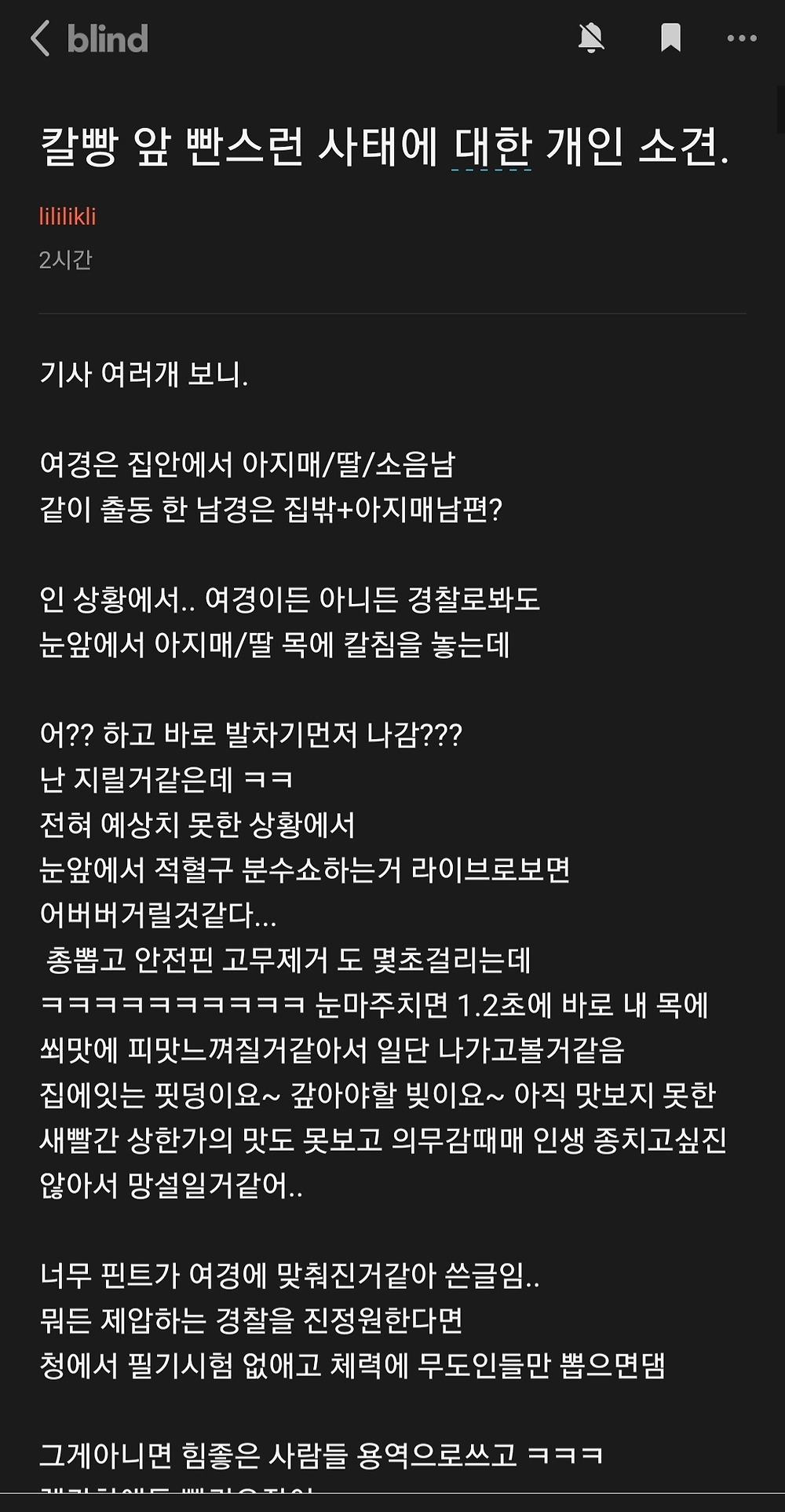Image resolution: width=785 pixels, height=1512 pixels.
Task: Open the three-dot overflow menu
Action: coord(742,38)
